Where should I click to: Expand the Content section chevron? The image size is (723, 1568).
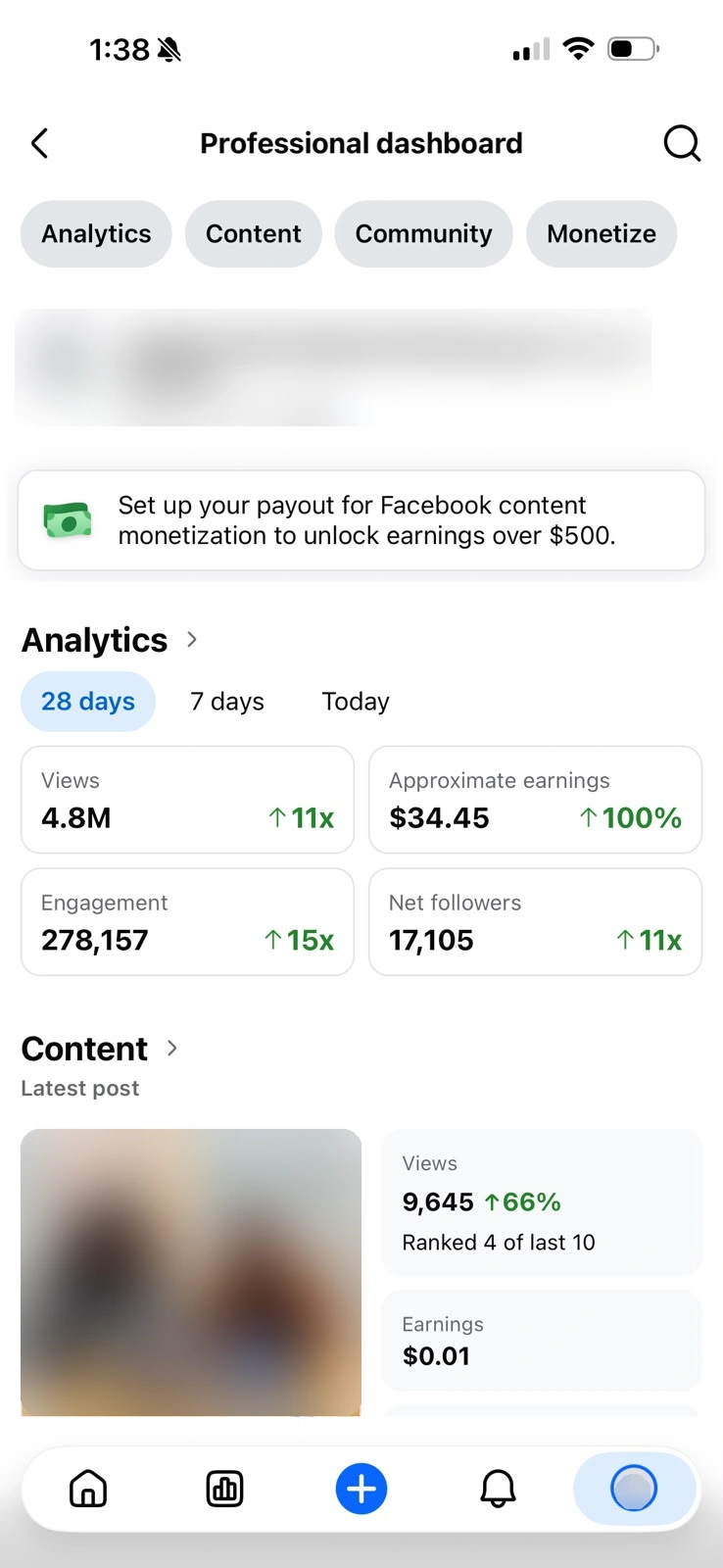172,1049
